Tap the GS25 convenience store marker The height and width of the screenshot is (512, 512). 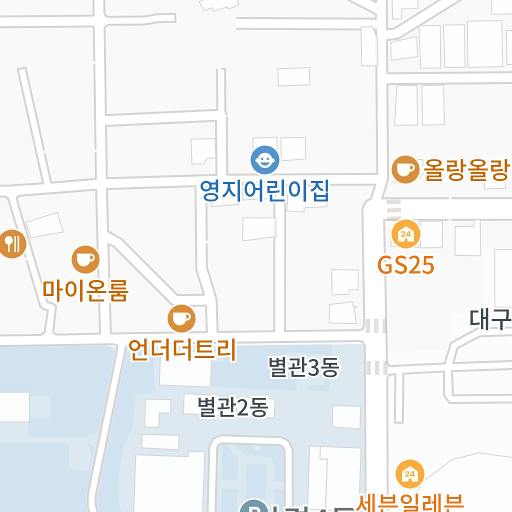click(x=406, y=234)
